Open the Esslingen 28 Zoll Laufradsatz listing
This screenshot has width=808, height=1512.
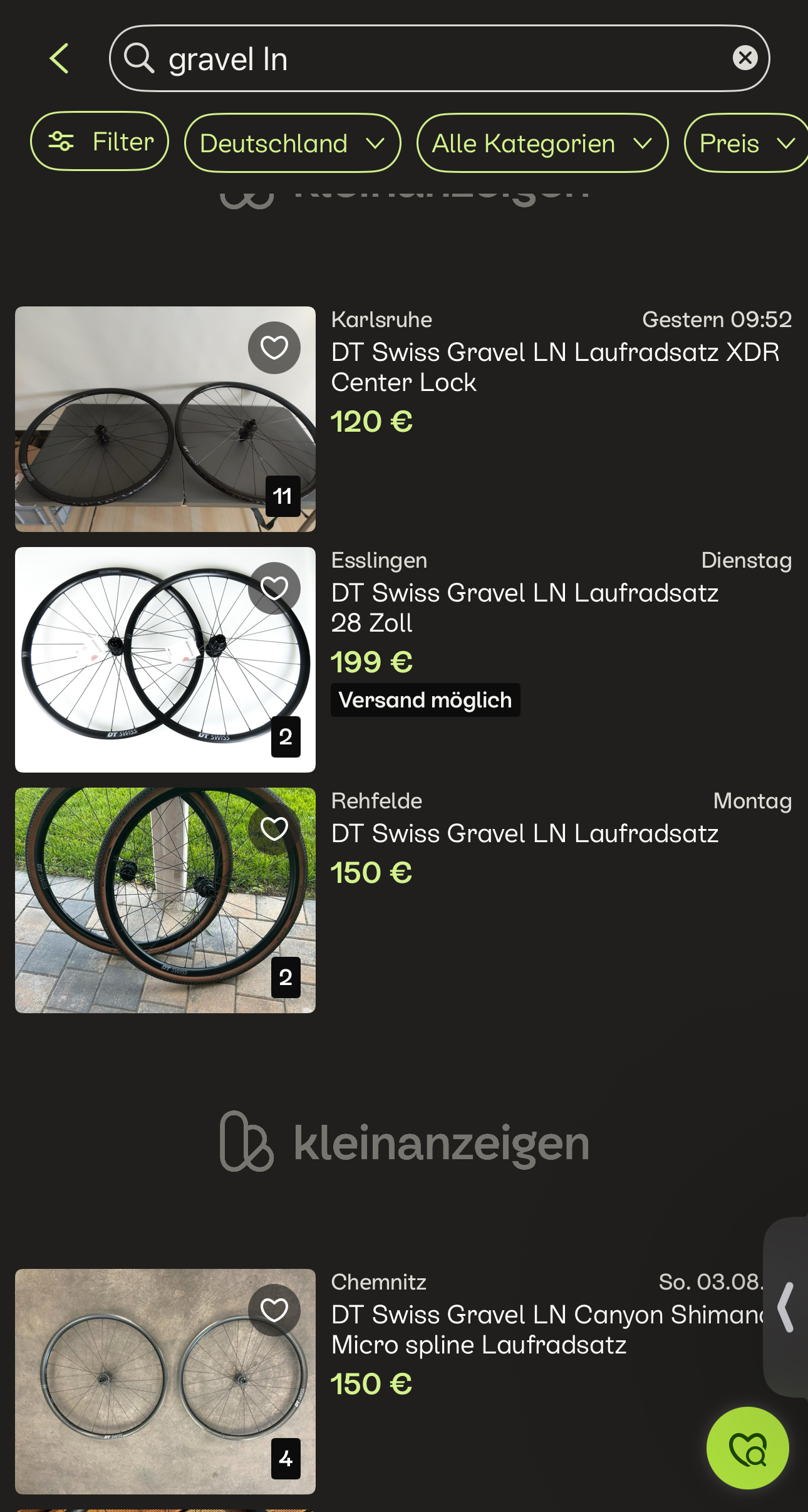[x=524, y=607]
